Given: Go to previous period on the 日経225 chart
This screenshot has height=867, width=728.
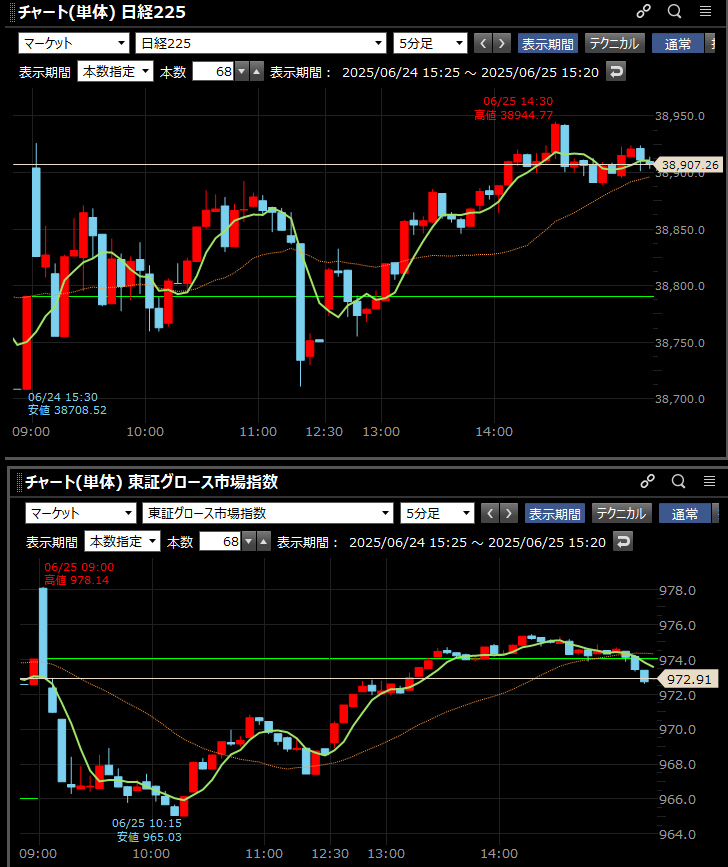Looking at the screenshot, I should [x=483, y=43].
